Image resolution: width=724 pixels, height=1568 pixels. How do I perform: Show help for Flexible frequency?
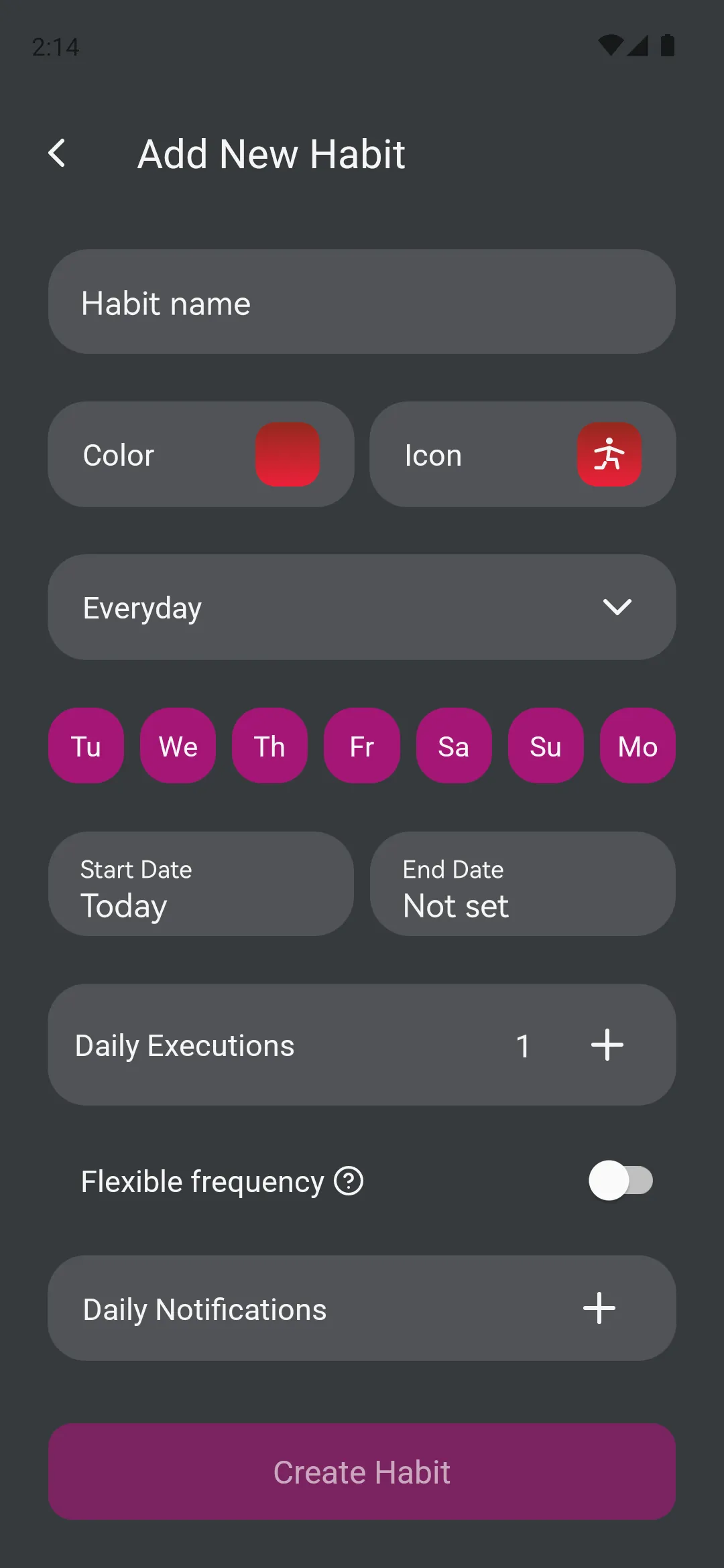[349, 1181]
